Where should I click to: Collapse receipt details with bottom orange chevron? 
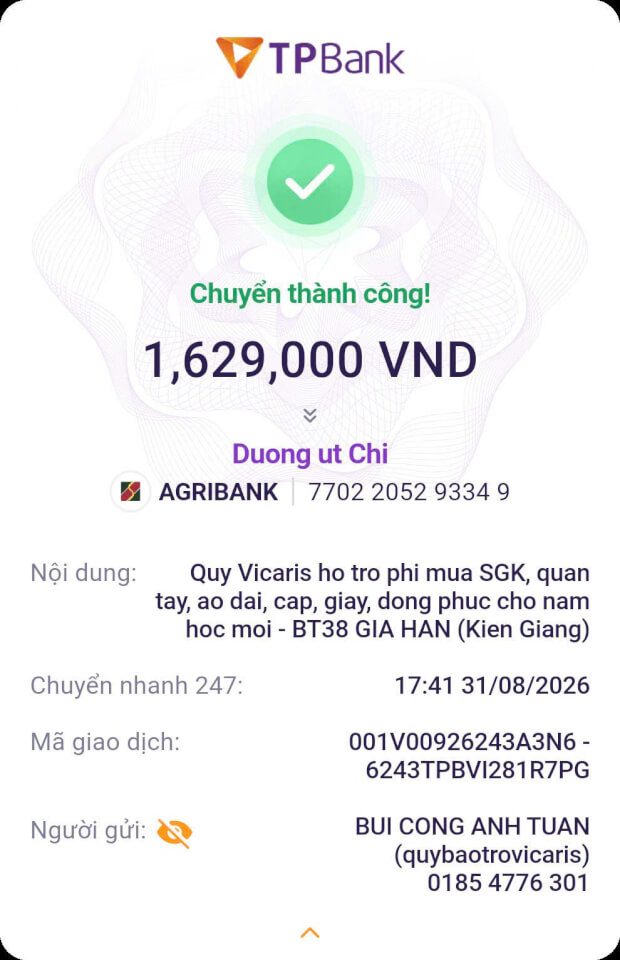coord(310,932)
